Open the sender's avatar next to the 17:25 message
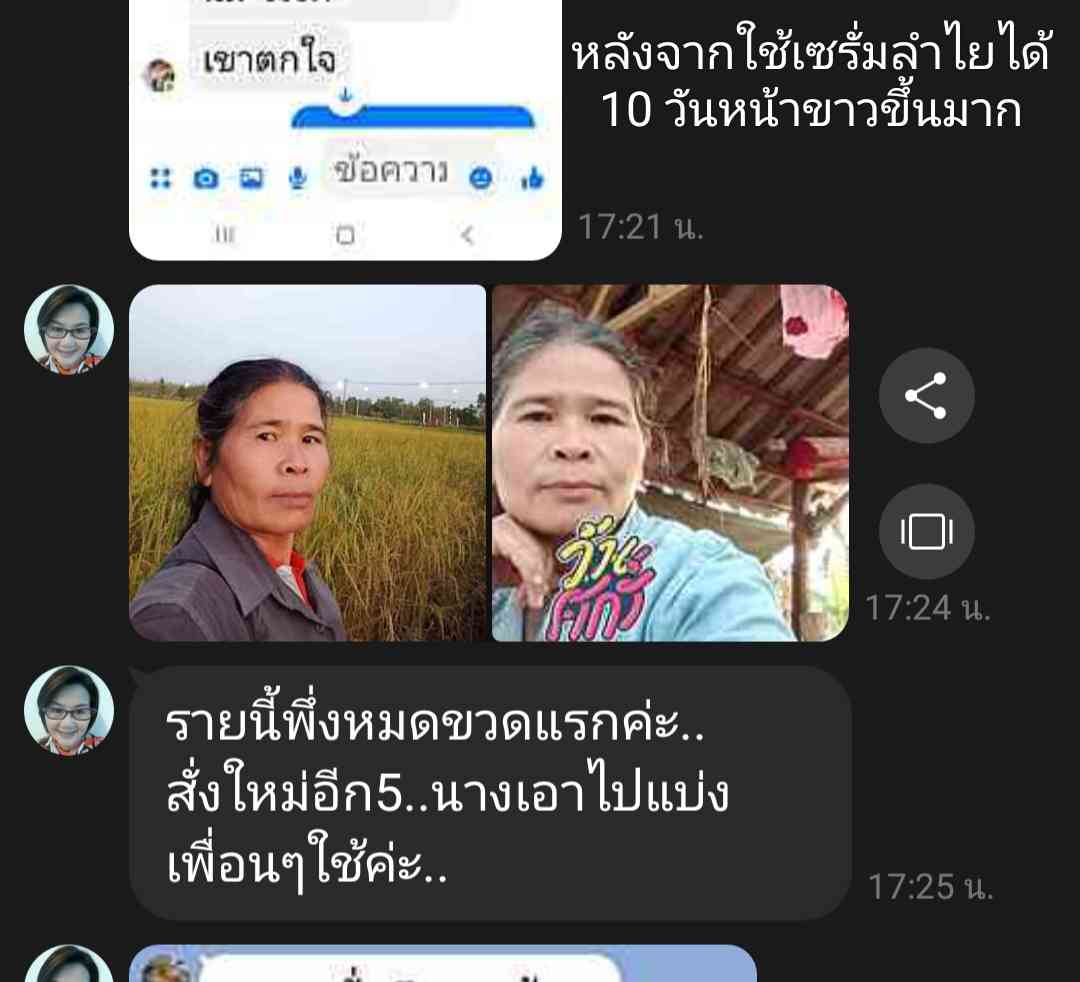 (69, 711)
